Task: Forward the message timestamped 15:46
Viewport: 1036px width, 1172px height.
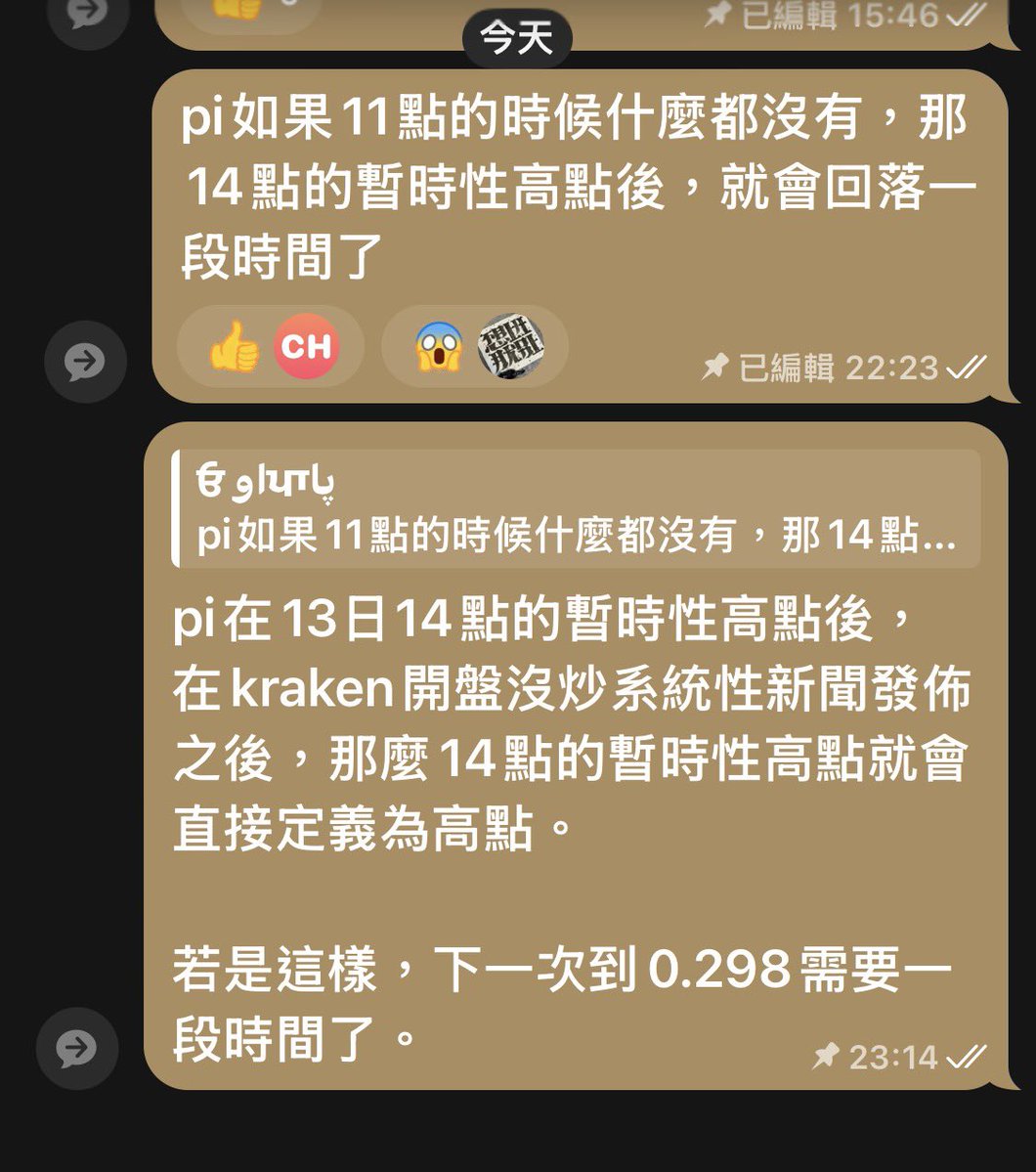Action: [89, 12]
